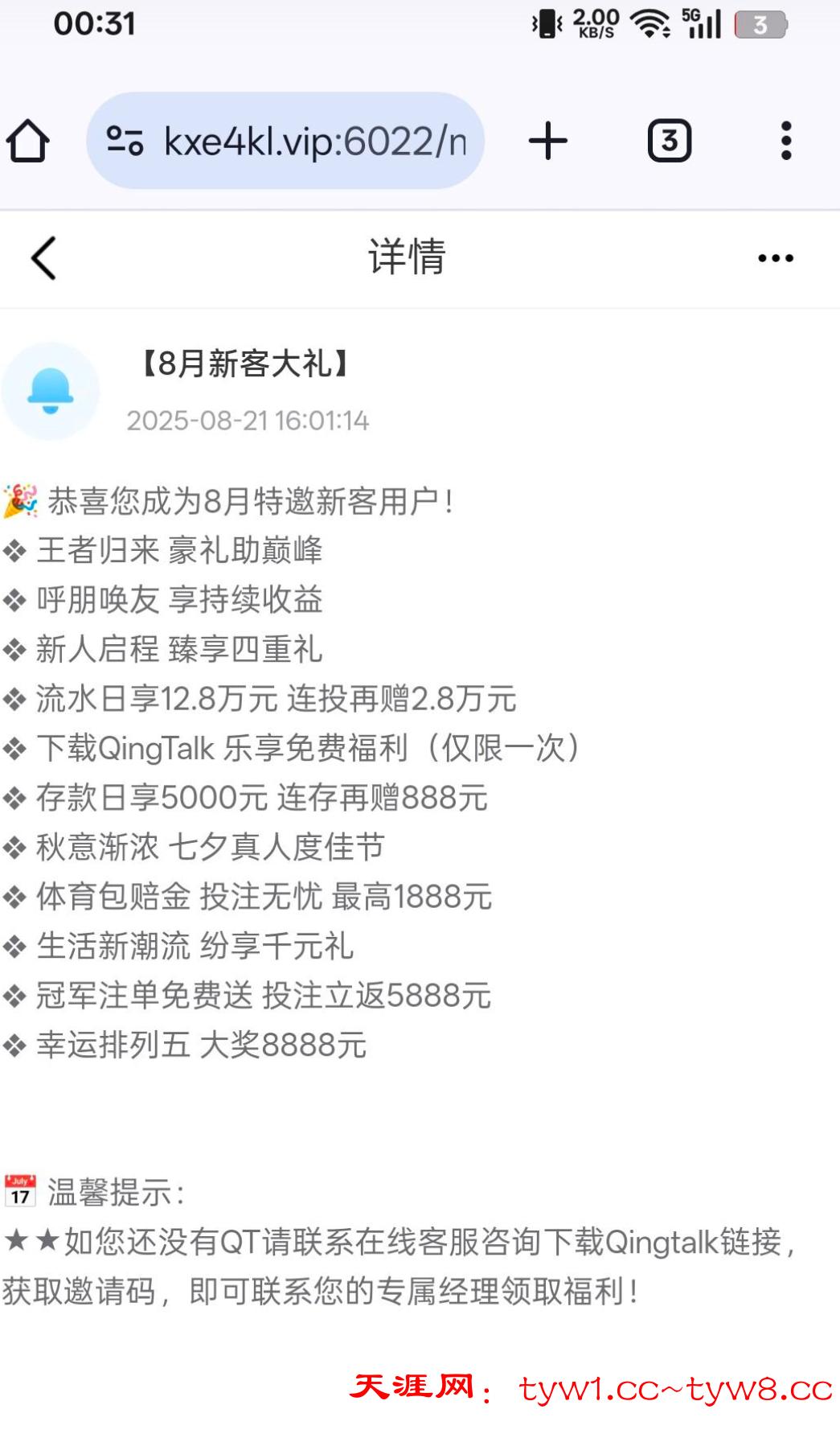Open the browser three-dot menu
The width and height of the screenshot is (840, 1442).
click(786, 141)
